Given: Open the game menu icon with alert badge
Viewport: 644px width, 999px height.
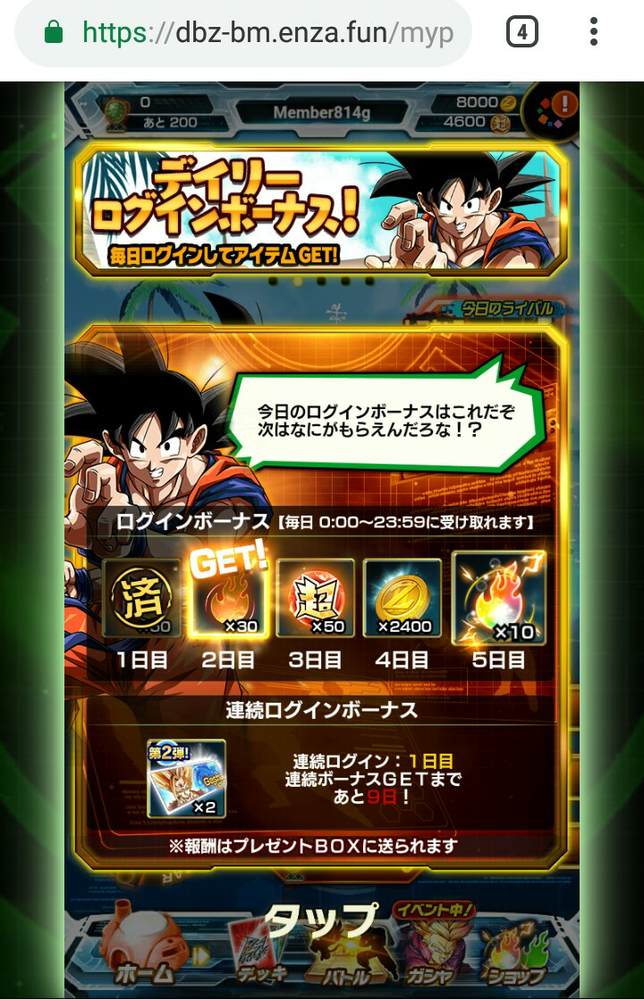Looking at the screenshot, I should [x=548, y=111].
